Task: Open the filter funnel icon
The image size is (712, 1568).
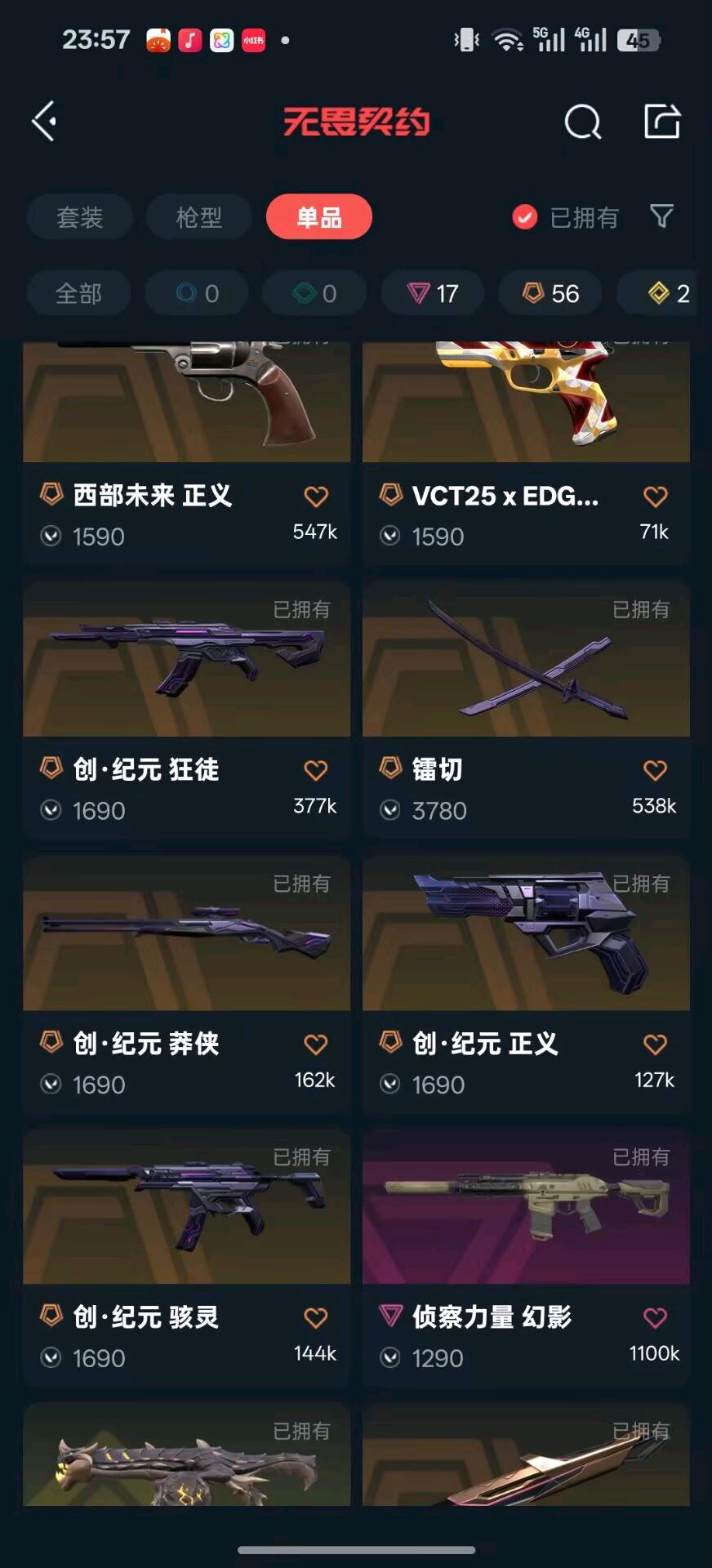Action: [x=661, y=216]
